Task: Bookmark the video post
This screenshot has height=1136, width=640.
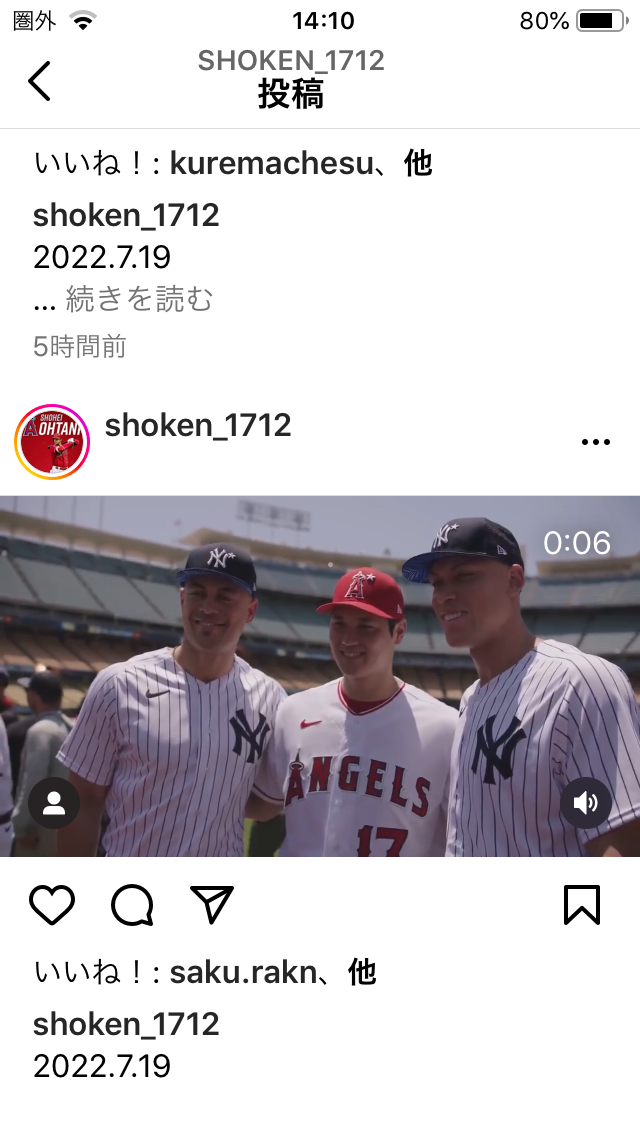Action: pos(582,905)
